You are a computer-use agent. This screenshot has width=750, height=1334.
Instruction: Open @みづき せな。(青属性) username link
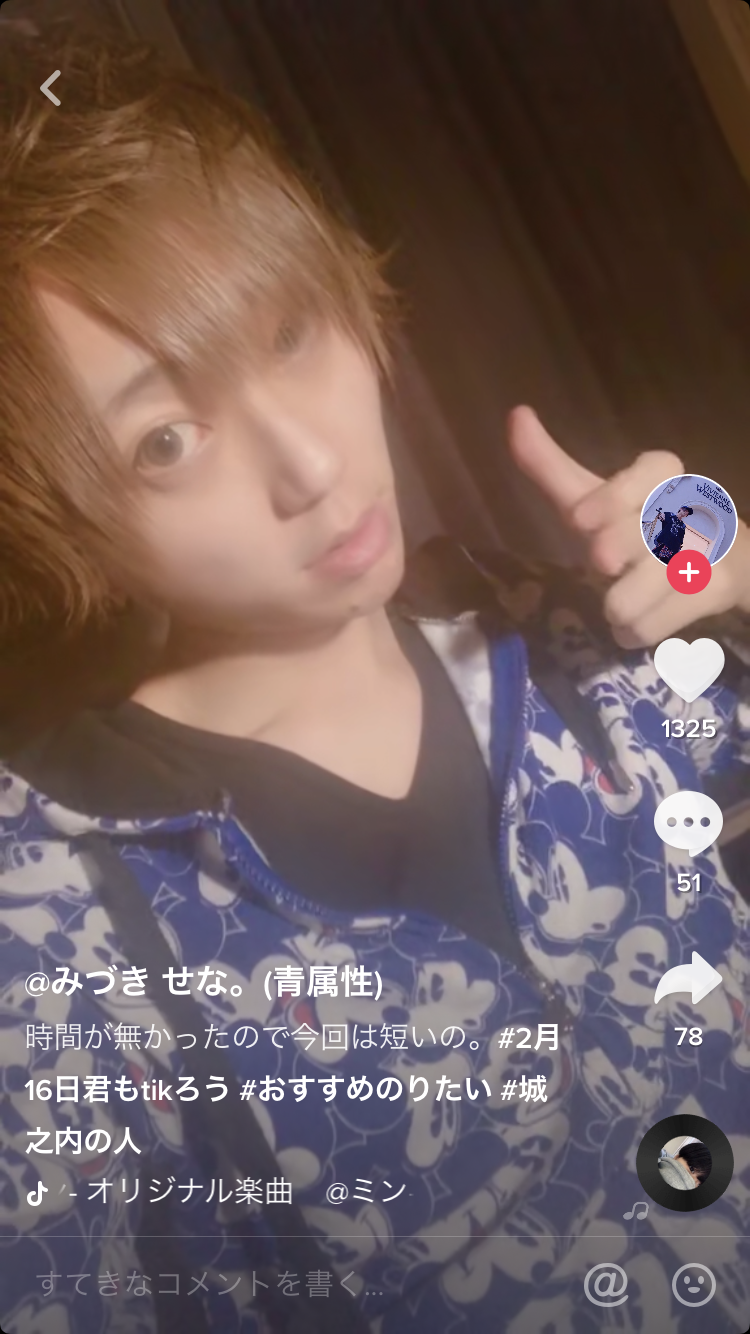pyautogui.click(x=204, y=984)
